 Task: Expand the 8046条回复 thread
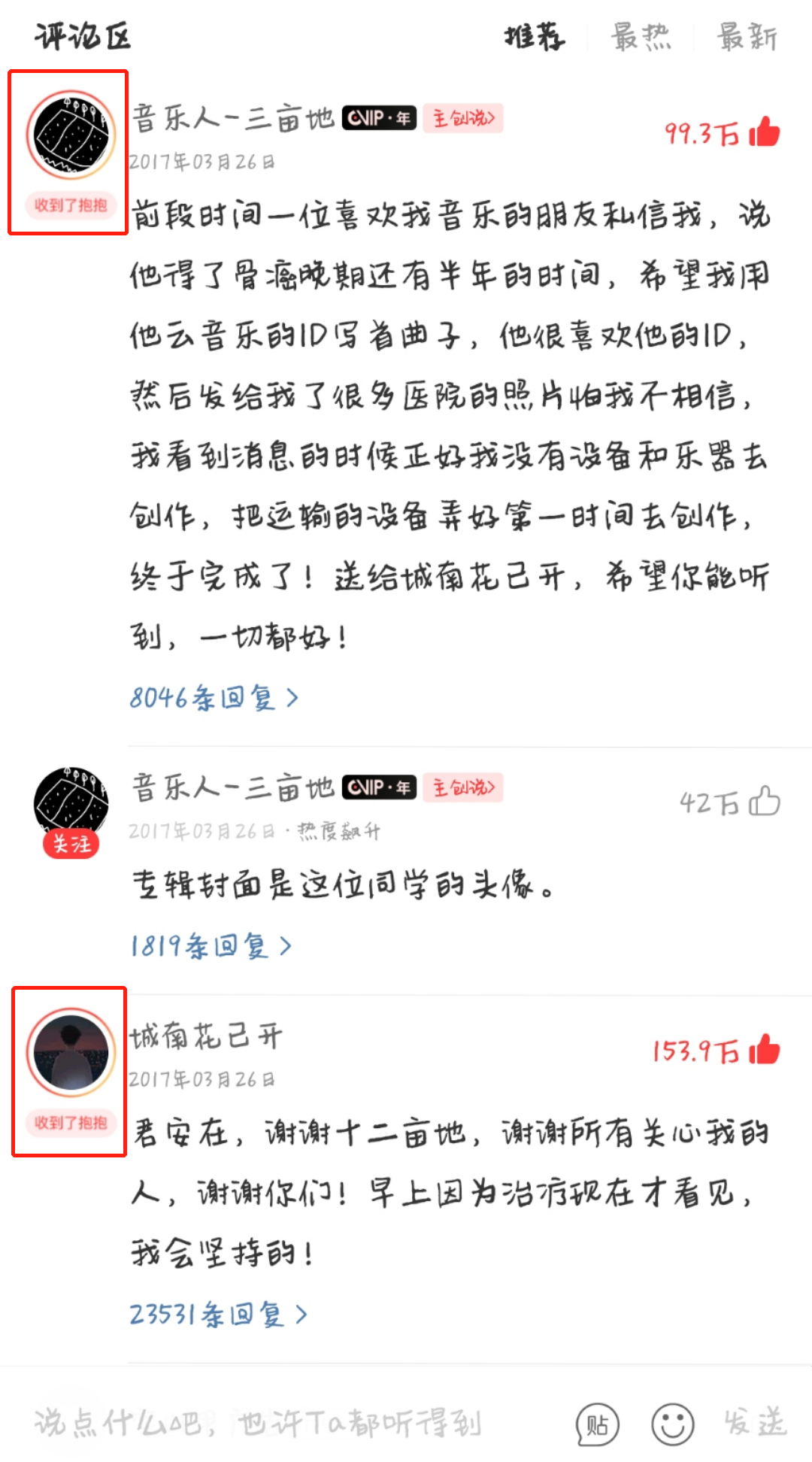coord(214,698)
